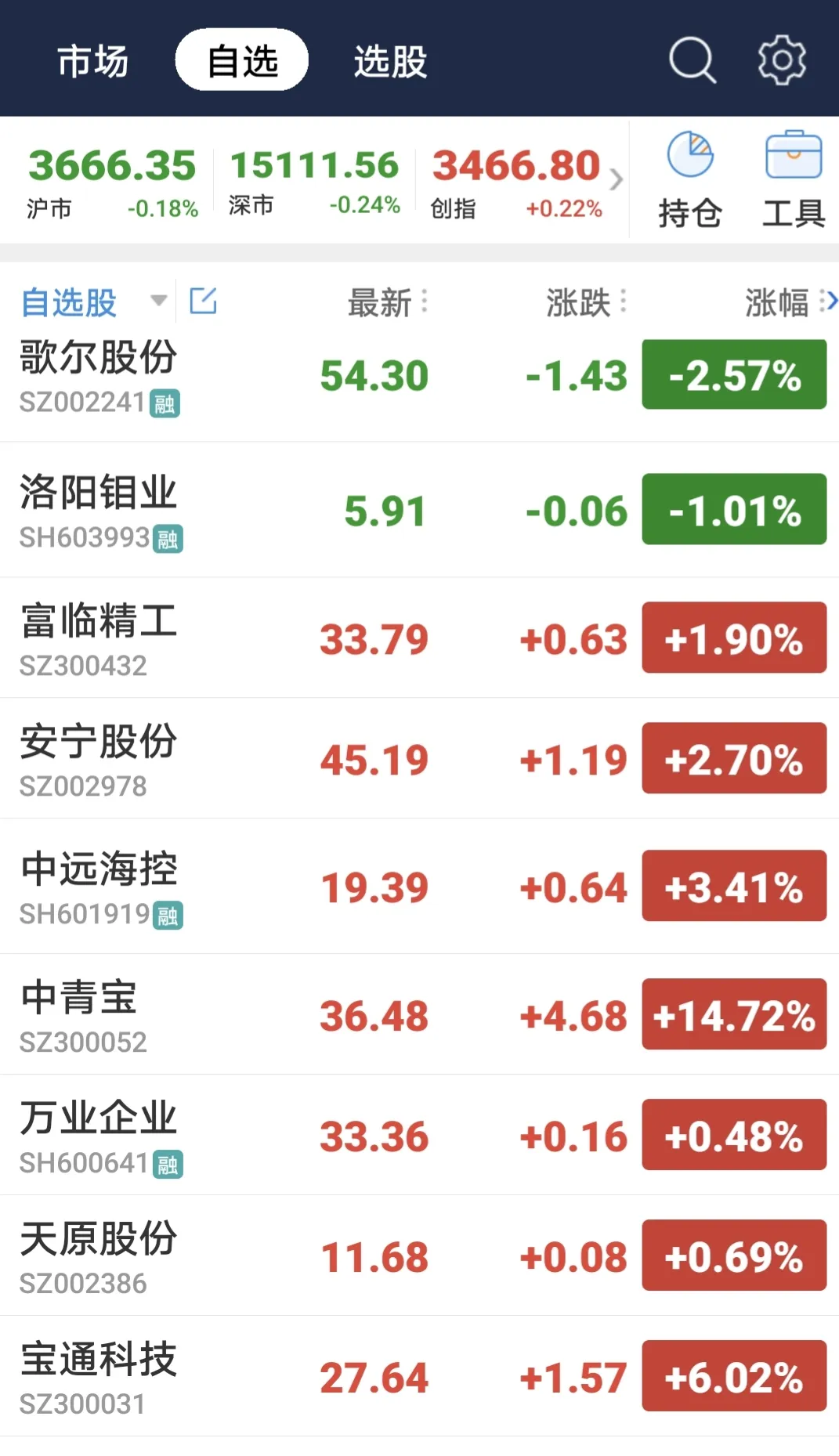Expand the 自选股 dropdown
Screen dimensions: 839x1456
(158, 301)
